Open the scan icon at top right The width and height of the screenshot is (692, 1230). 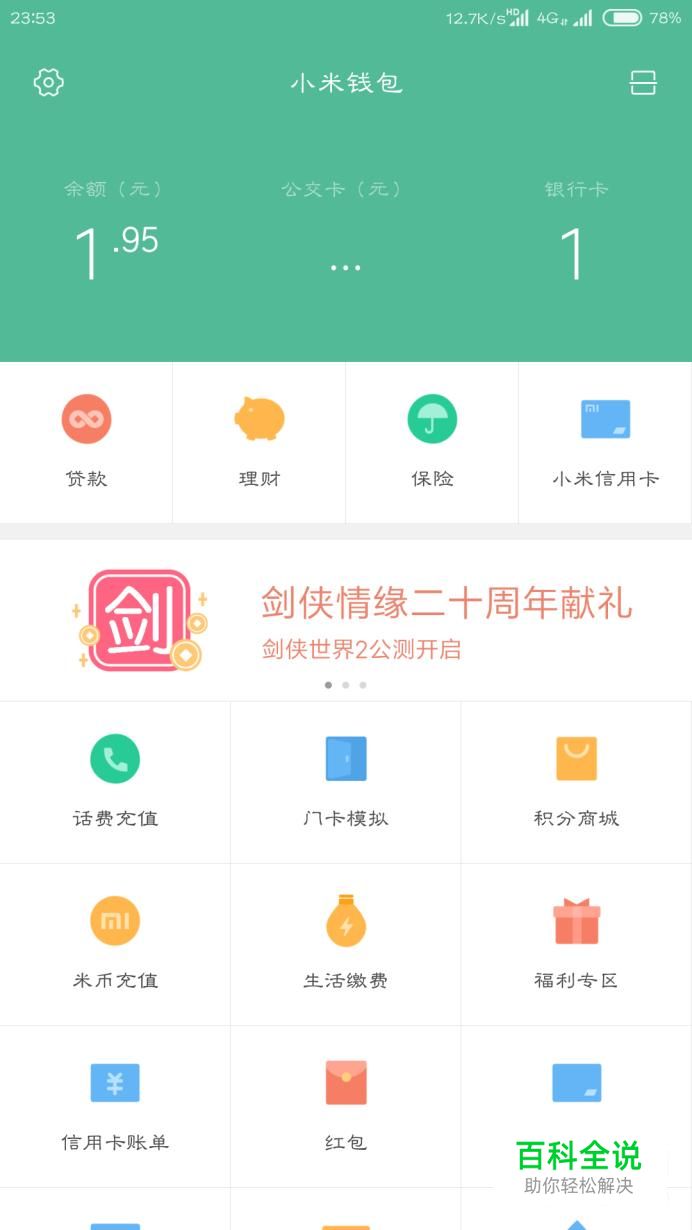tap(642, 82)
